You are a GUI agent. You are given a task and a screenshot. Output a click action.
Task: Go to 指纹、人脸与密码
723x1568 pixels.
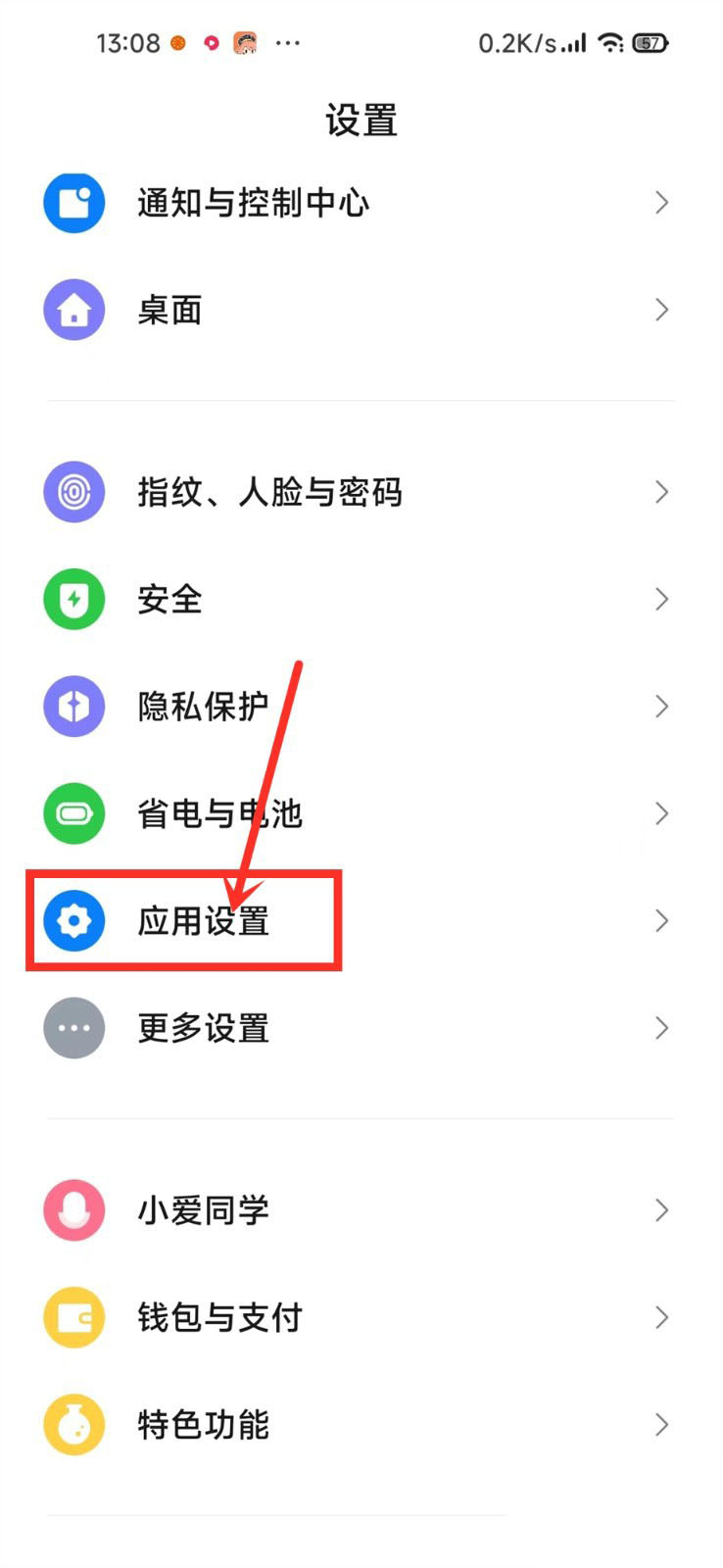361,491
